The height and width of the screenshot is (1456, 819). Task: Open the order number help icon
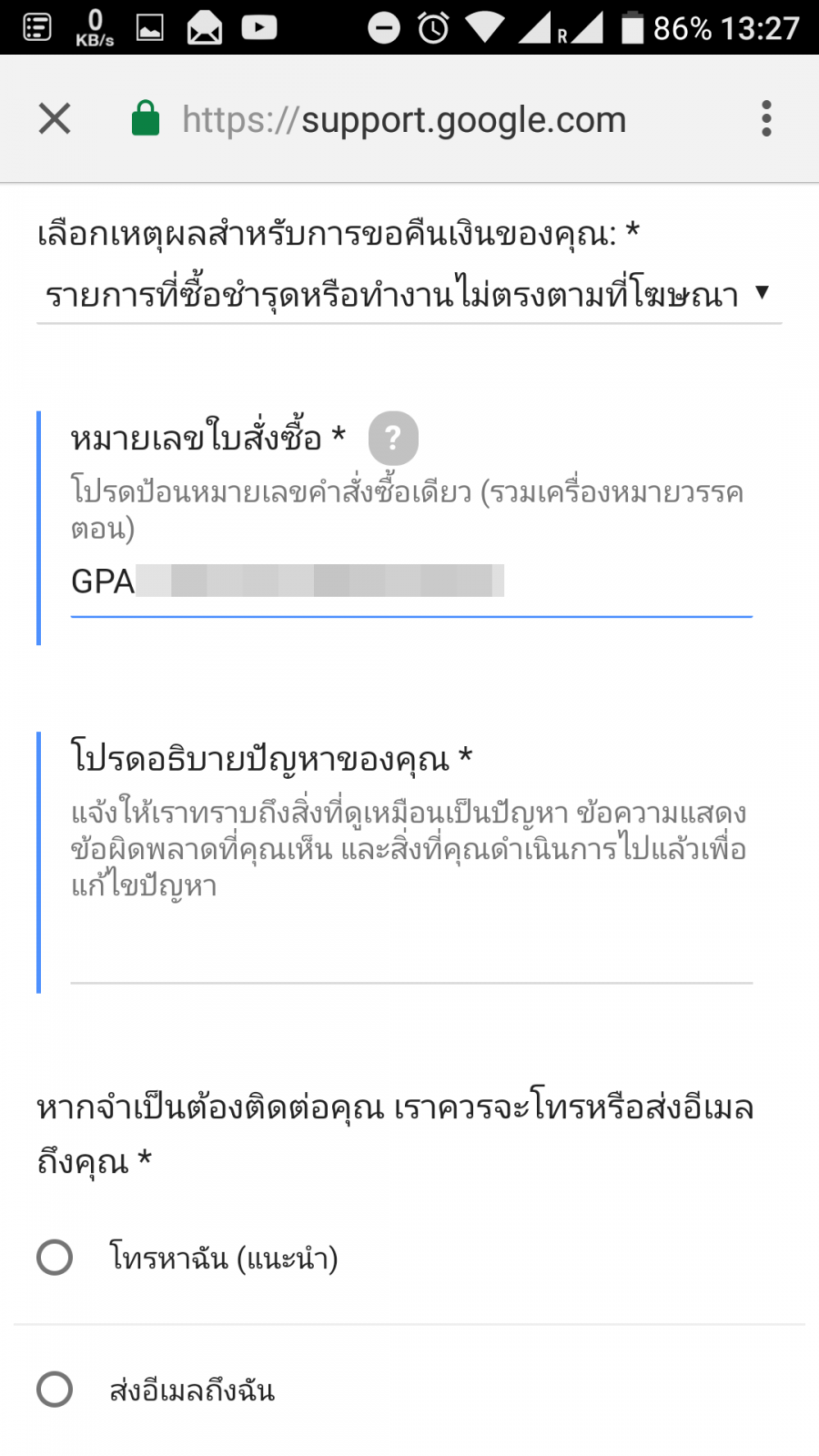393,439
